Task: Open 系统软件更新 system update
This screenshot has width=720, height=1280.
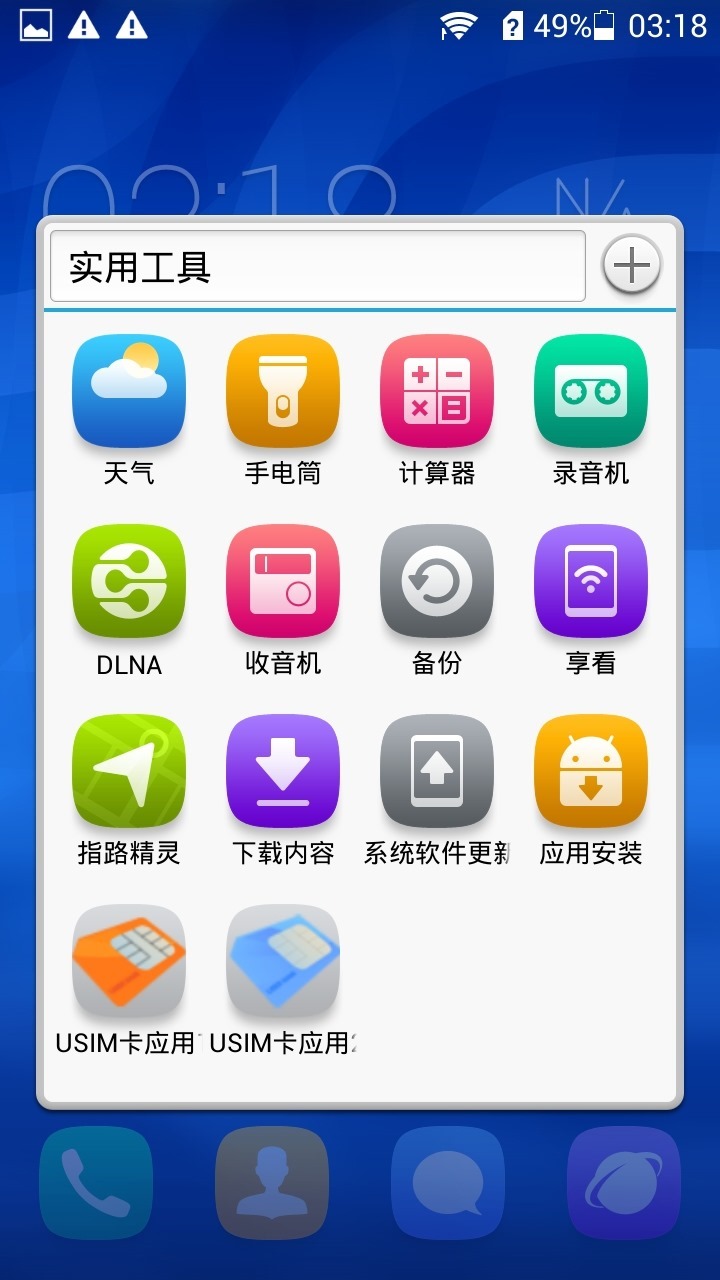Action: point(437,771)
